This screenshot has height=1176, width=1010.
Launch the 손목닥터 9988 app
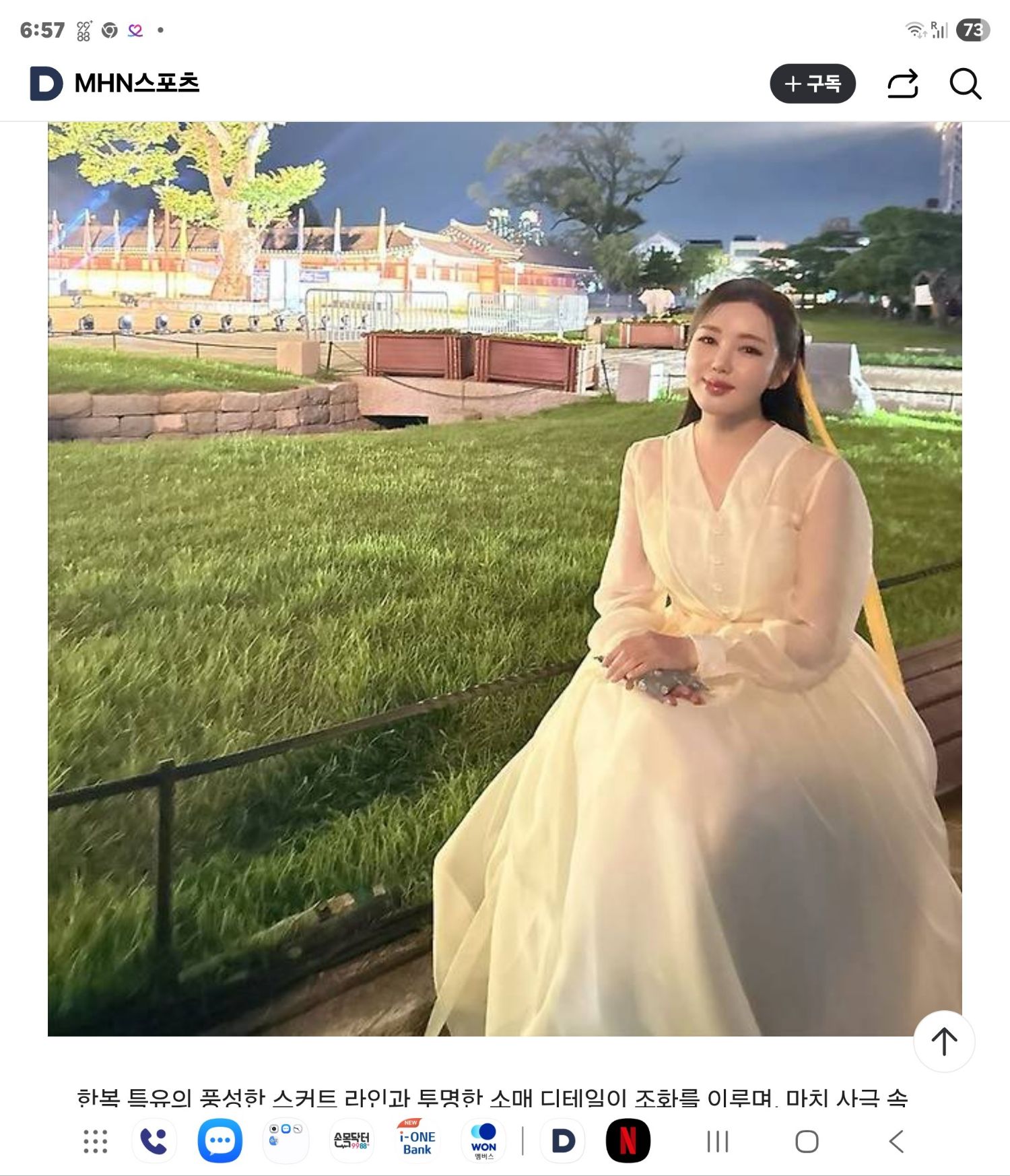click(x=351, y=1141)
